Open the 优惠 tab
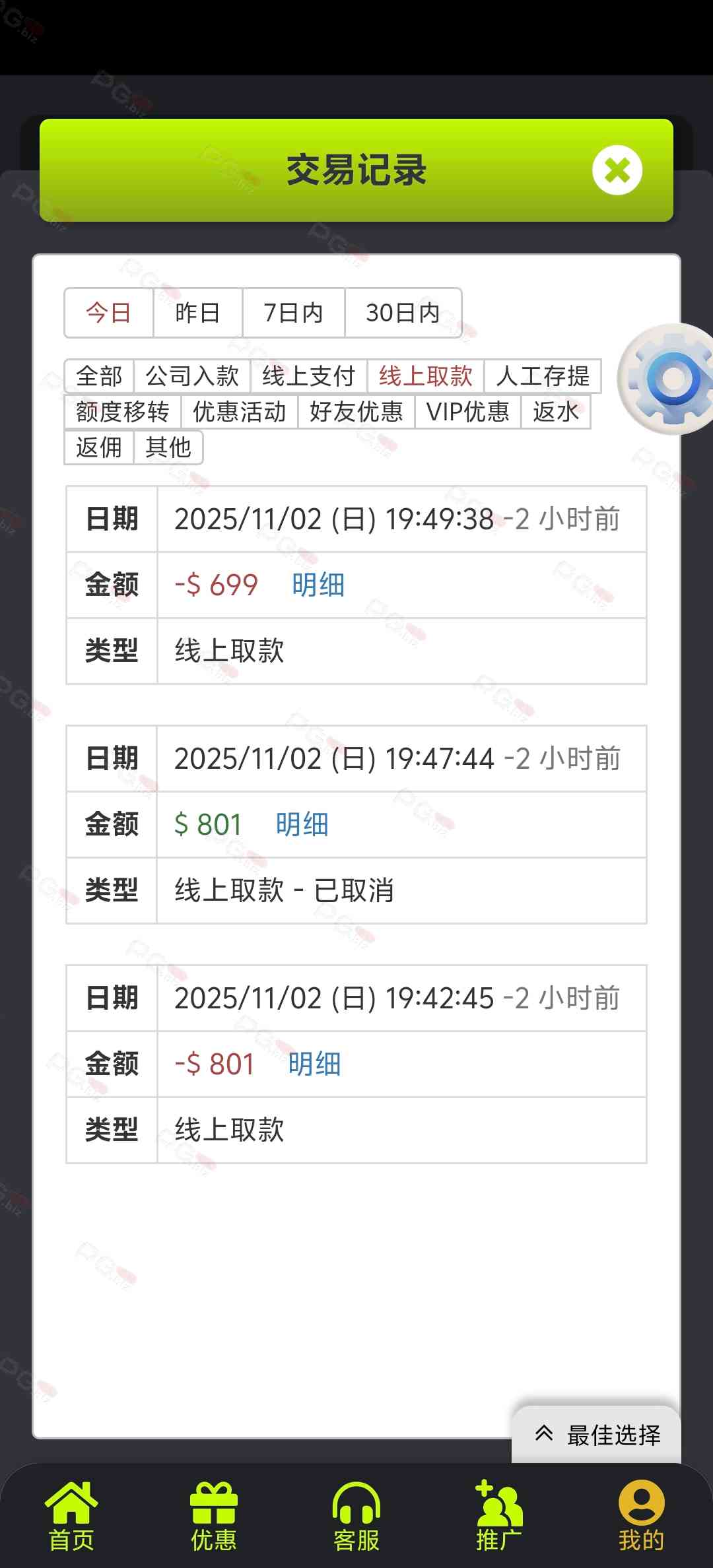Screen dimensions: 713x1568 pos(213,1515)
